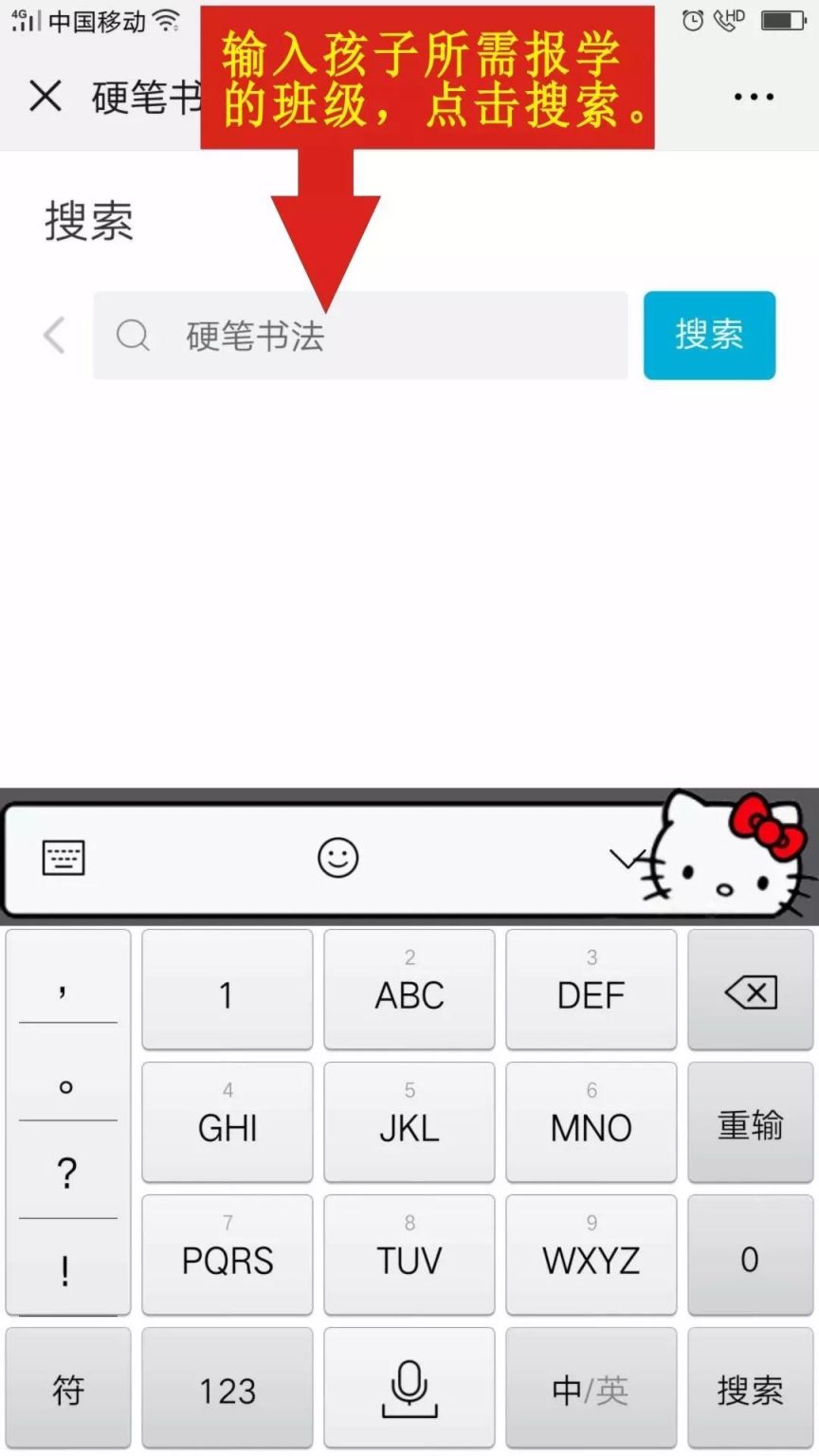
Task: Tap the MNO key
Action: 591,1124
